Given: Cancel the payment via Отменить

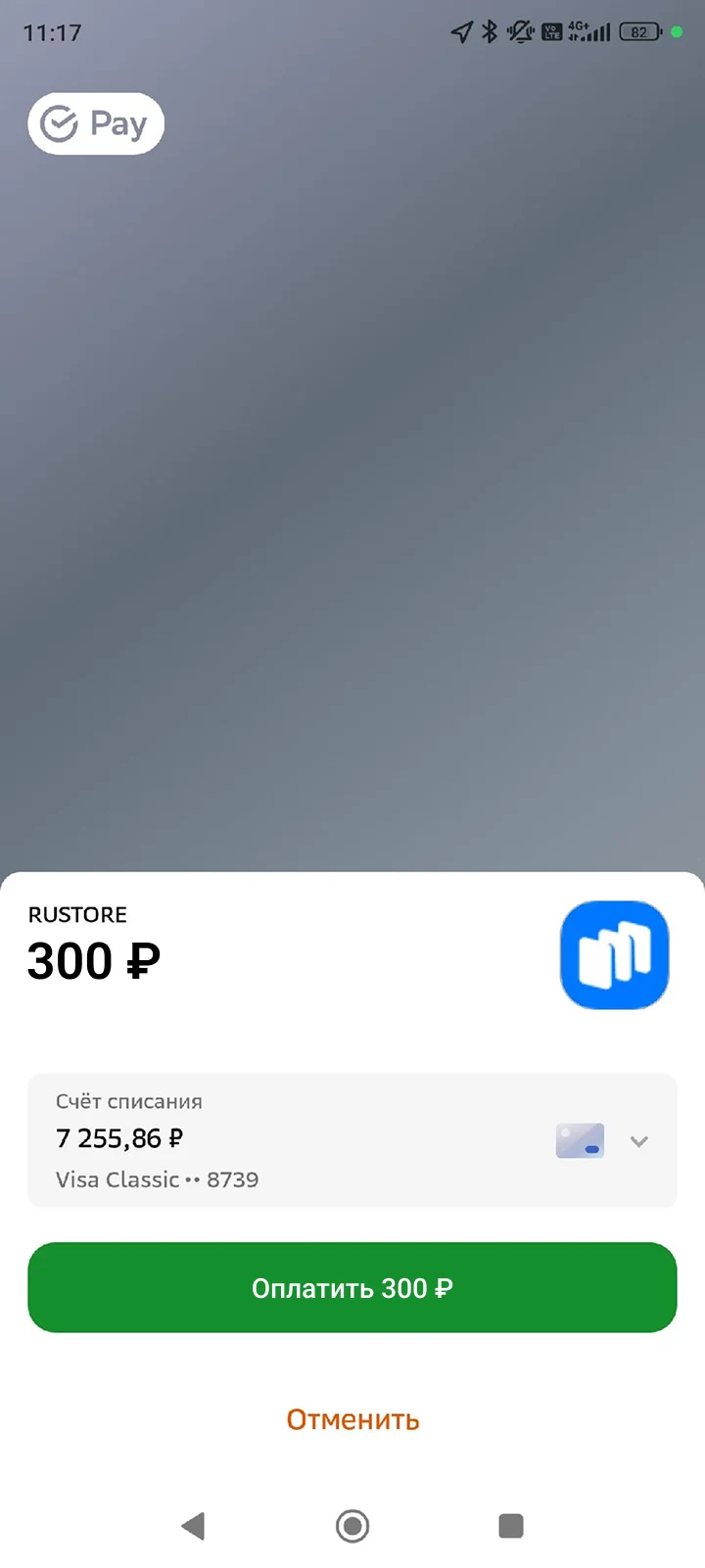Looking at the screenshot, I should tap(352, 1419).
